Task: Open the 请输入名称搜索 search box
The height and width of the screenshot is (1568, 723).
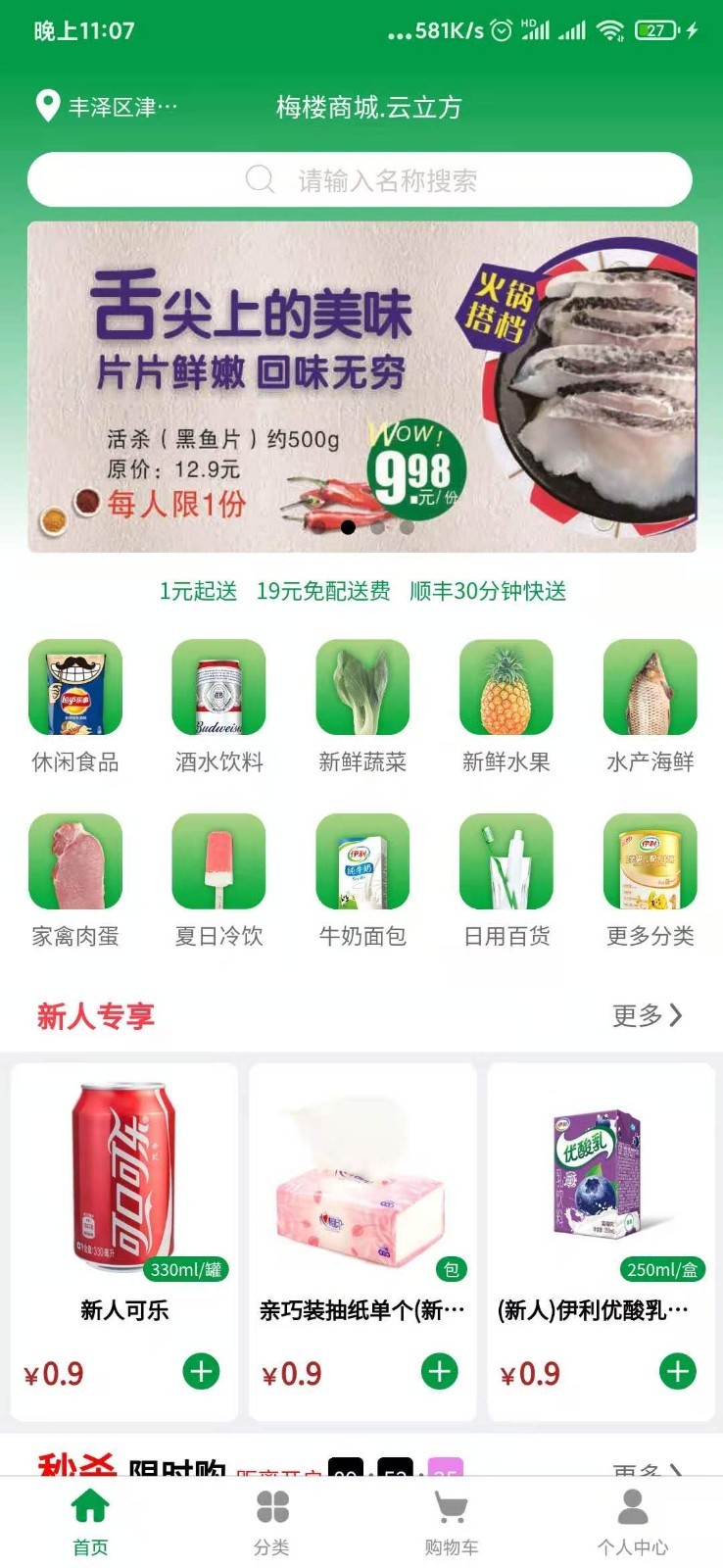Action: click(360, 179)
